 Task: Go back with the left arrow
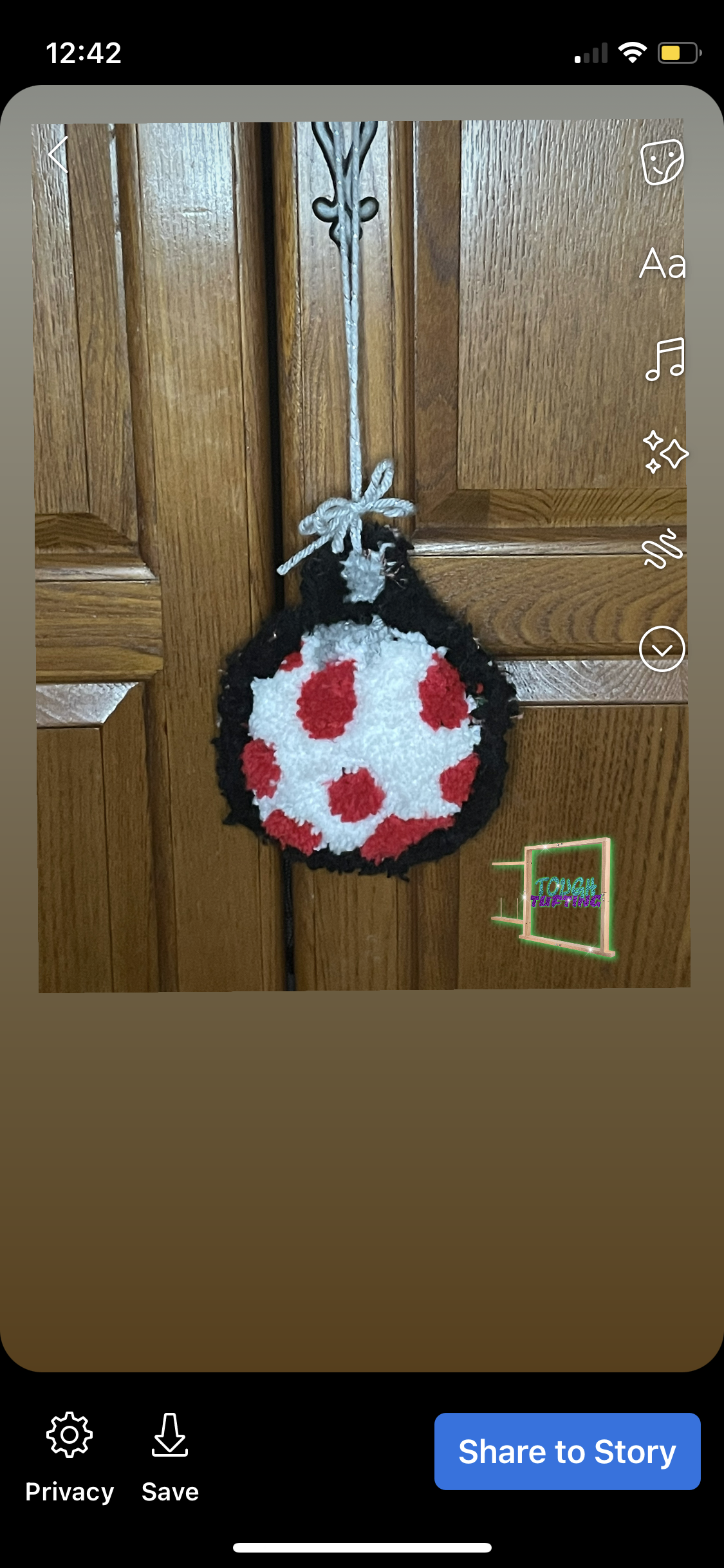(x=57, y=153)
